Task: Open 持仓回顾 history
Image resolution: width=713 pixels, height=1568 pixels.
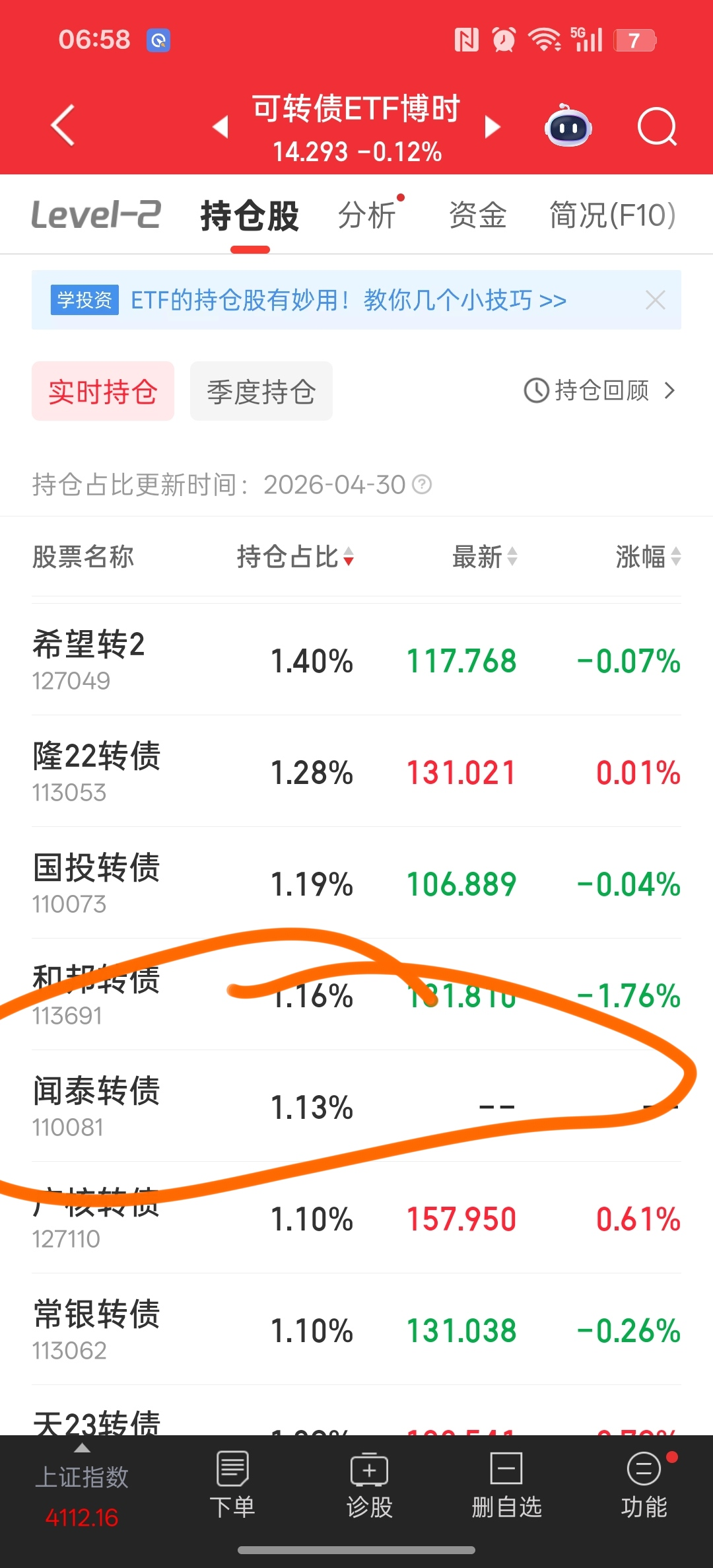Action: [599, 390]
